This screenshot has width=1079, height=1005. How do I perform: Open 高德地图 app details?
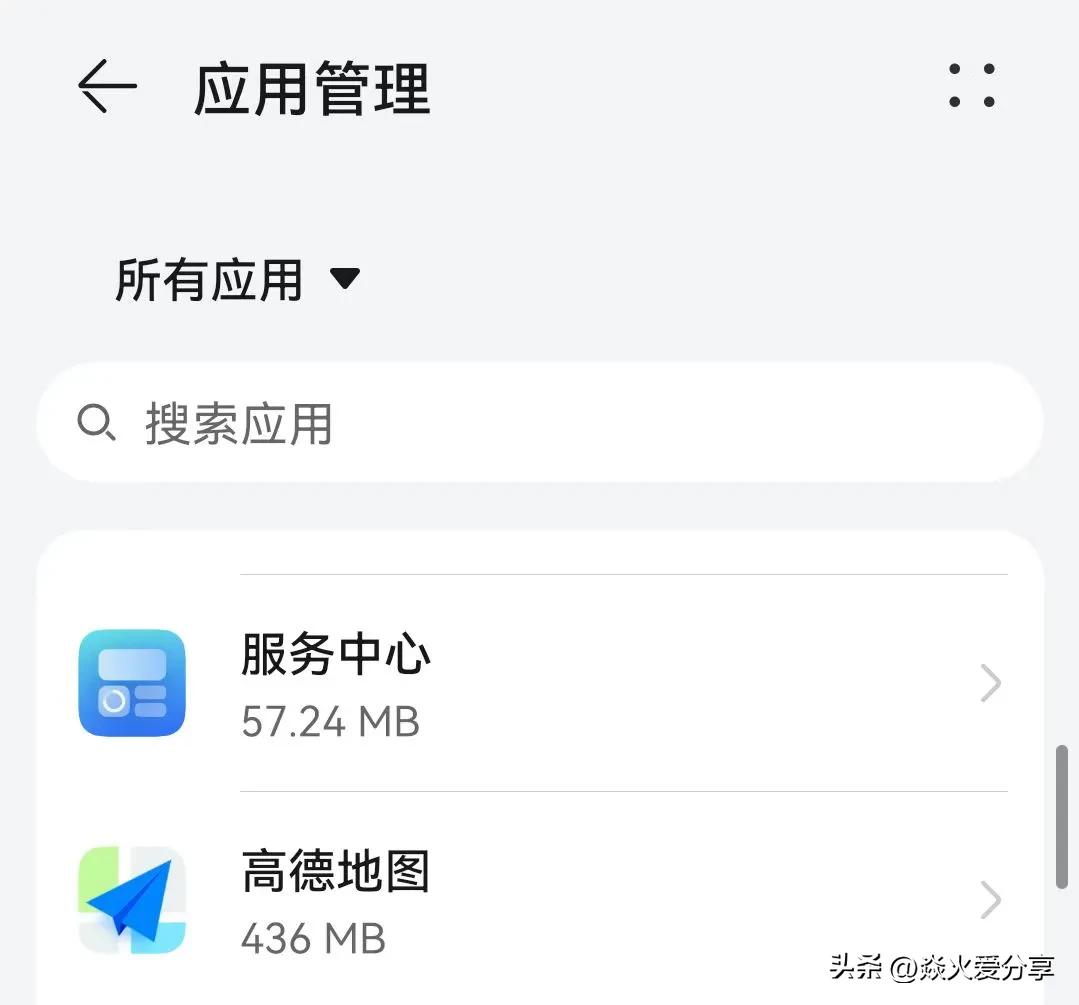click(540, 900)
